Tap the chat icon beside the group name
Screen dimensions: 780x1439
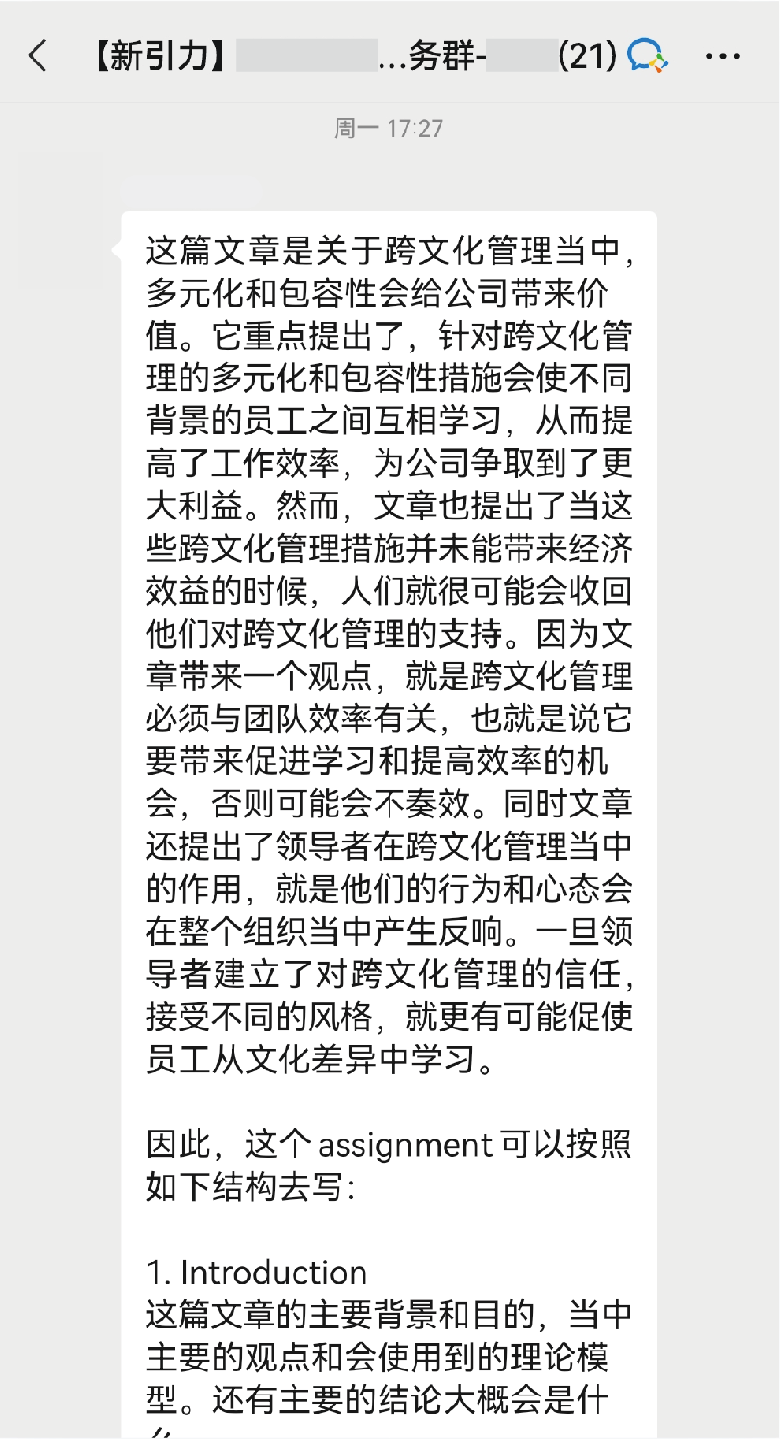(x=647, y=57)
